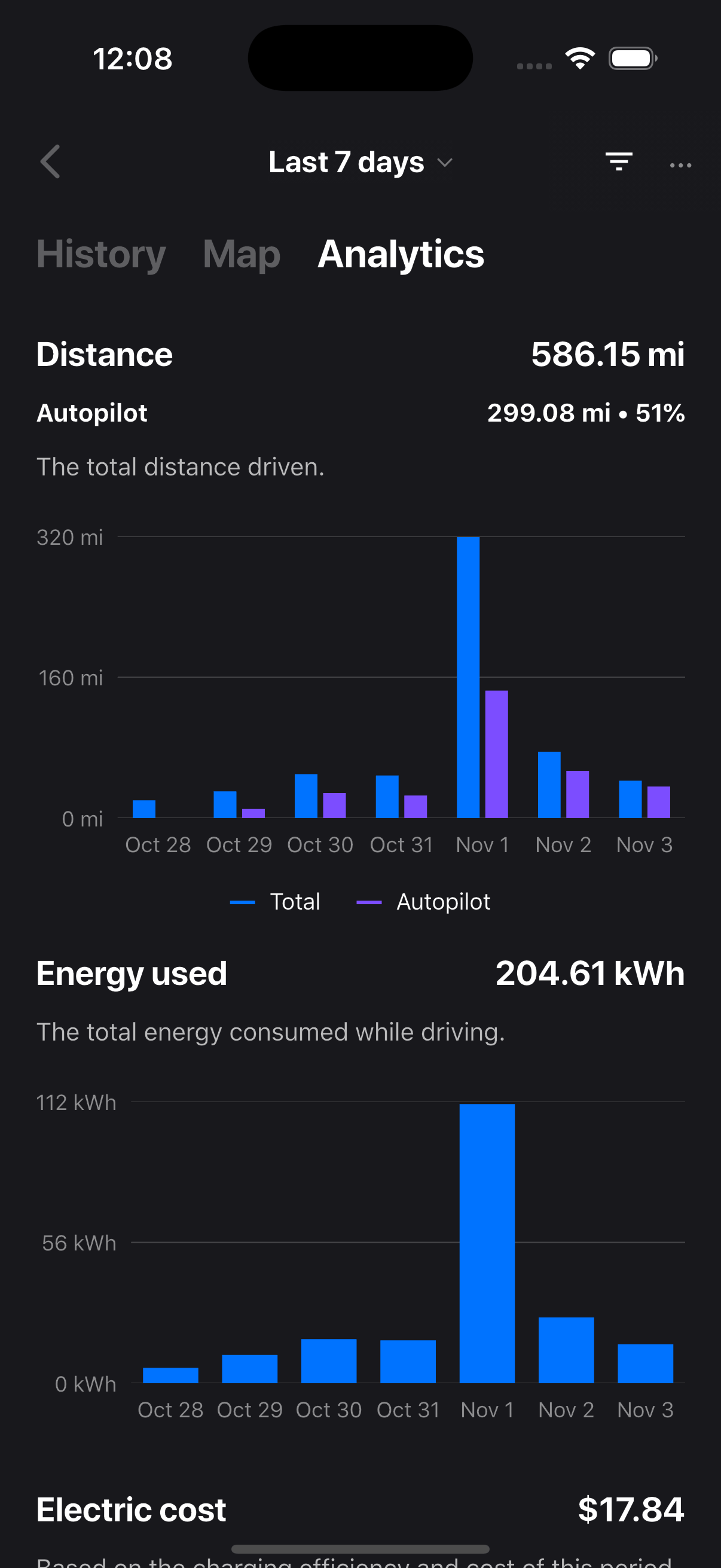The image size is (721, 1568).
Task: Open the three-dot overflow menu
Action: [x=680, y=165]
